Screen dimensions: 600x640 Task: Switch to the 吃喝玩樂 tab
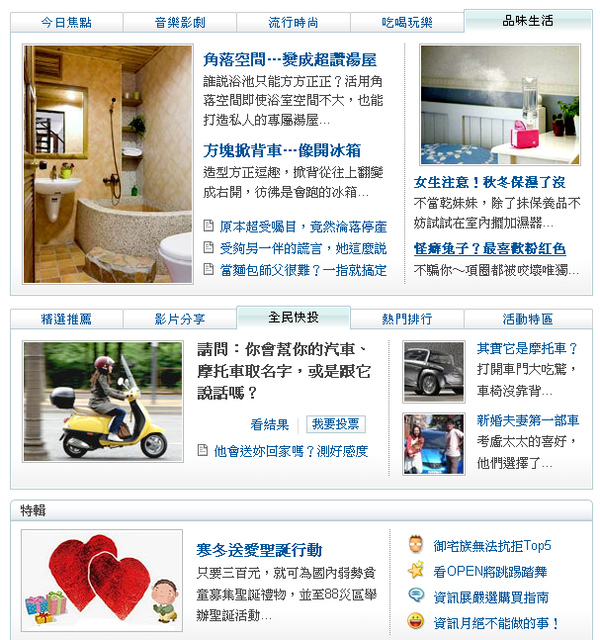[407, 22]
